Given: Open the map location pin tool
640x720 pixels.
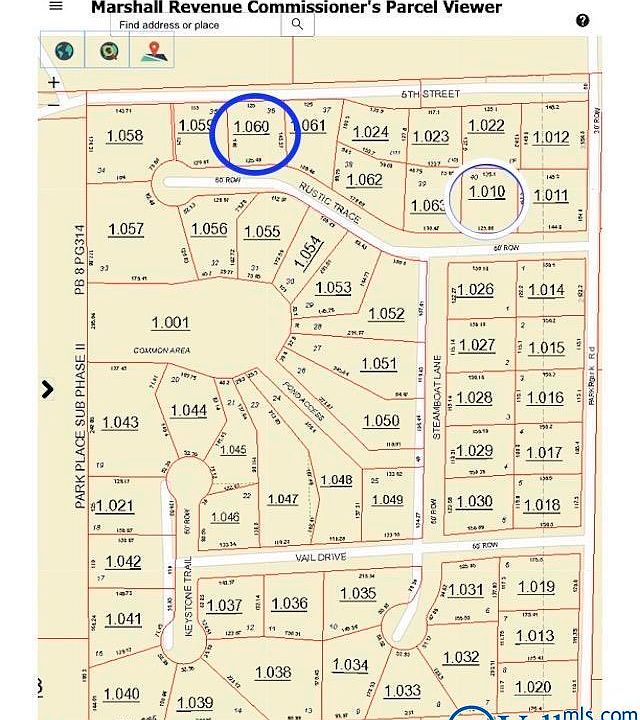Looking at the screenshot, I should (152, 51).
